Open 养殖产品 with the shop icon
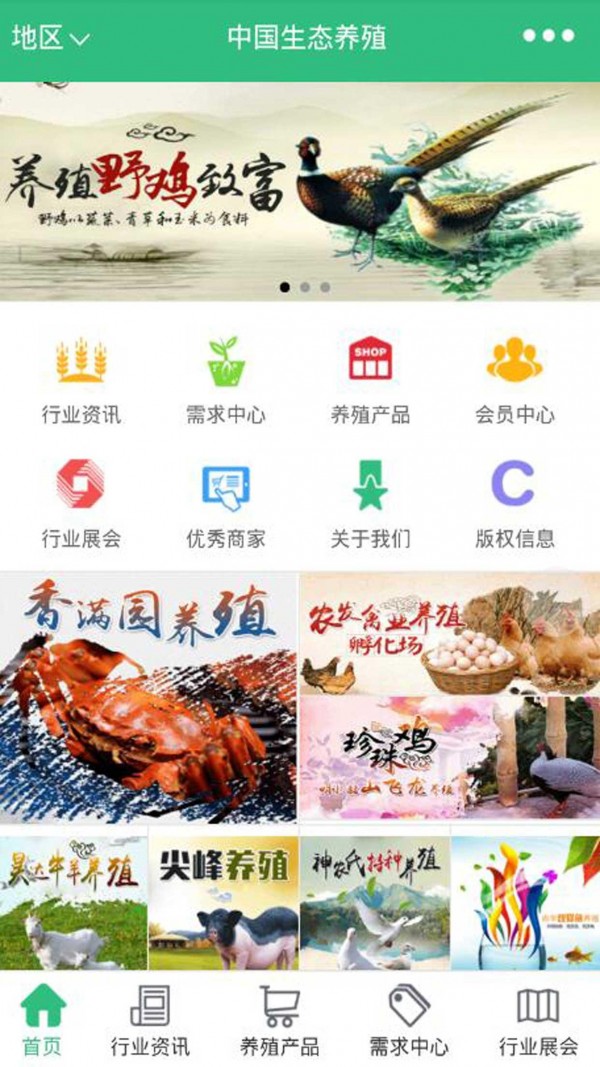Viewport: 600px width, 1067px height. pyautogui.click(x=370, y=380)
